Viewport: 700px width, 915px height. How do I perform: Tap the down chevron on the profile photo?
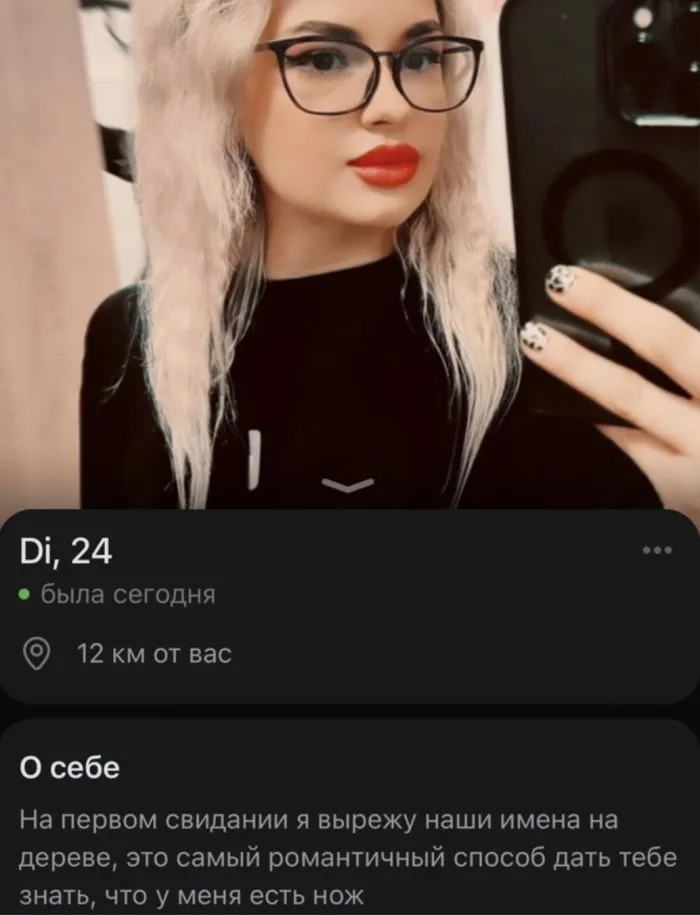pyautogui.click(x=351, y=485)
